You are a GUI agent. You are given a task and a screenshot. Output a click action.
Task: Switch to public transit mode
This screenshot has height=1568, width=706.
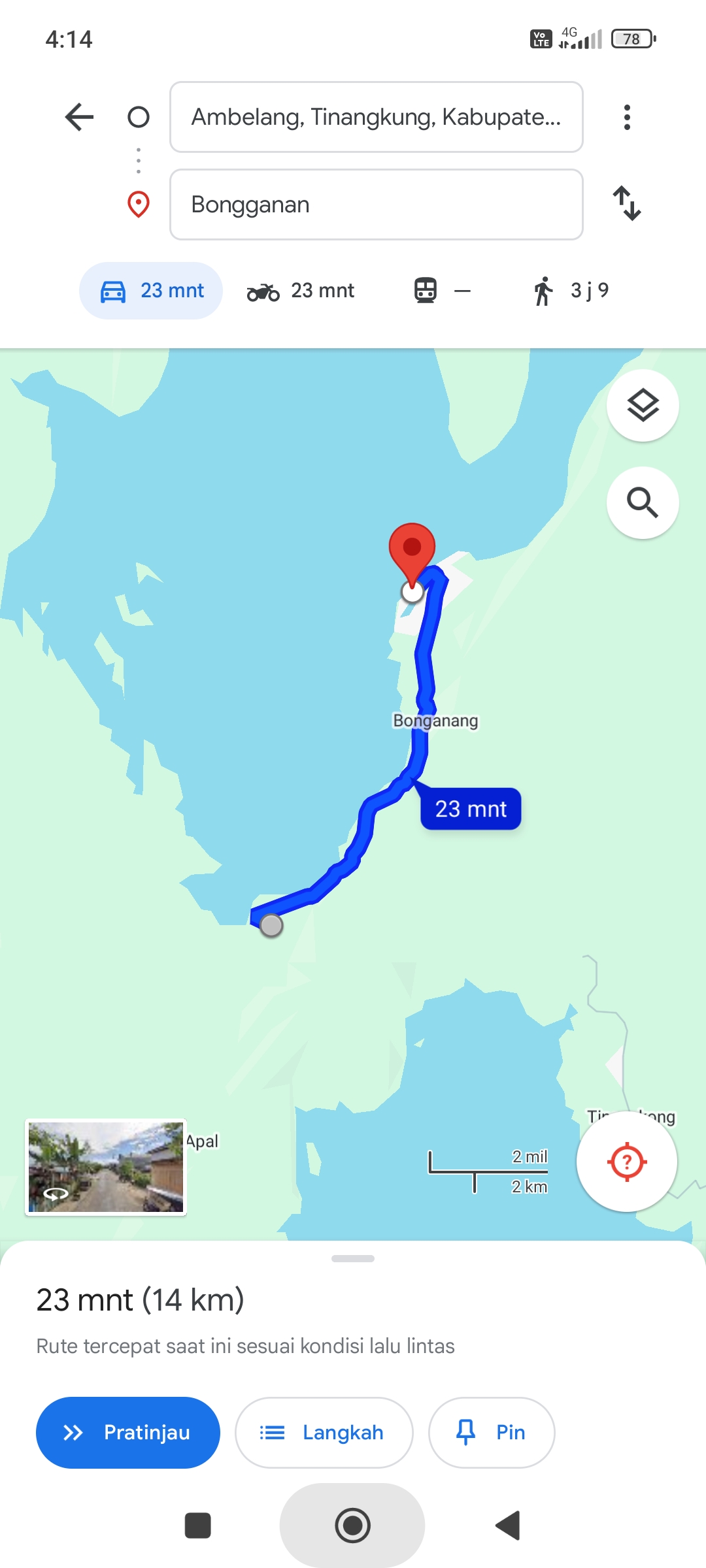coord(443,291)
